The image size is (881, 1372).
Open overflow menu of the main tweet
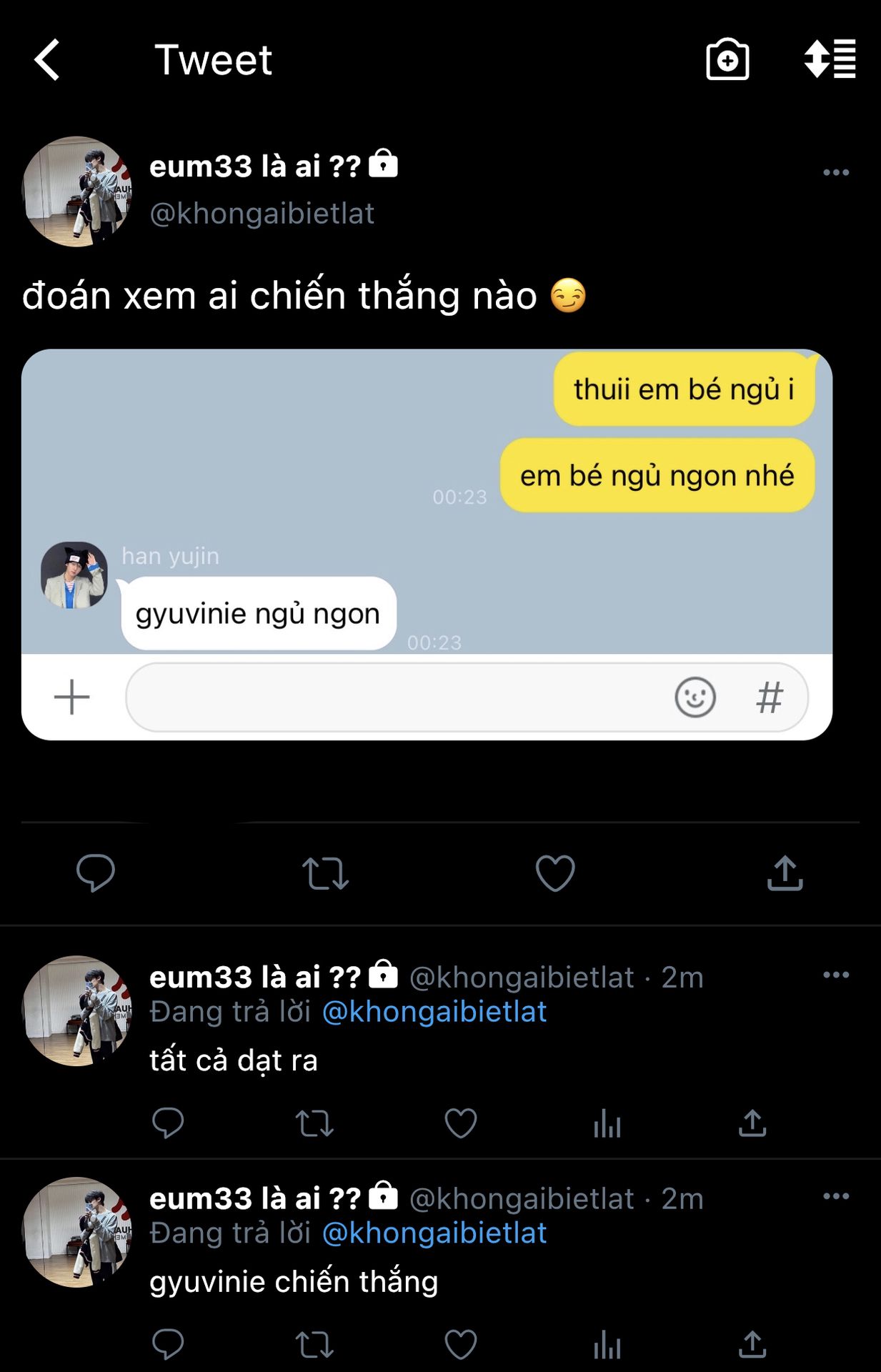click(835, 172)
